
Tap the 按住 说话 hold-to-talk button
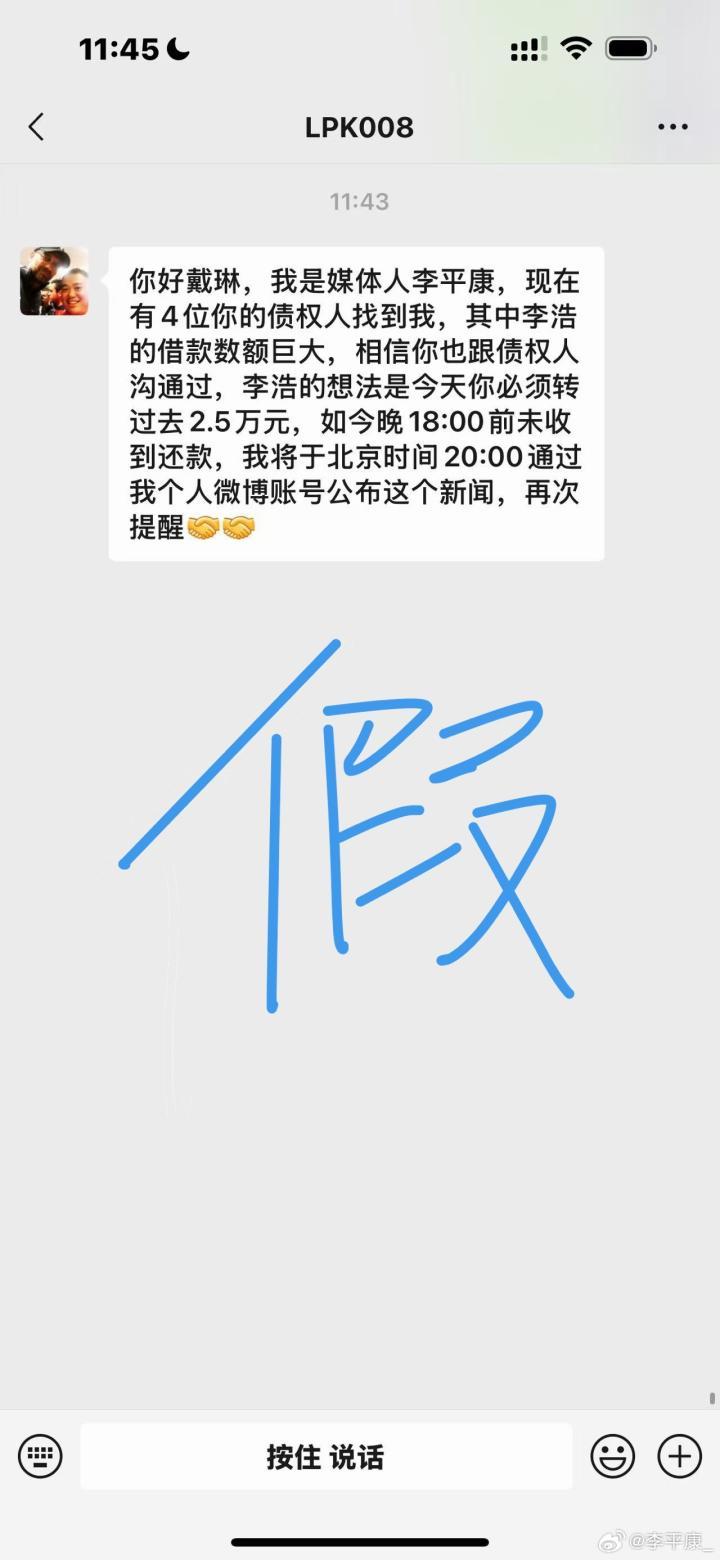[x=326, y=1456]
